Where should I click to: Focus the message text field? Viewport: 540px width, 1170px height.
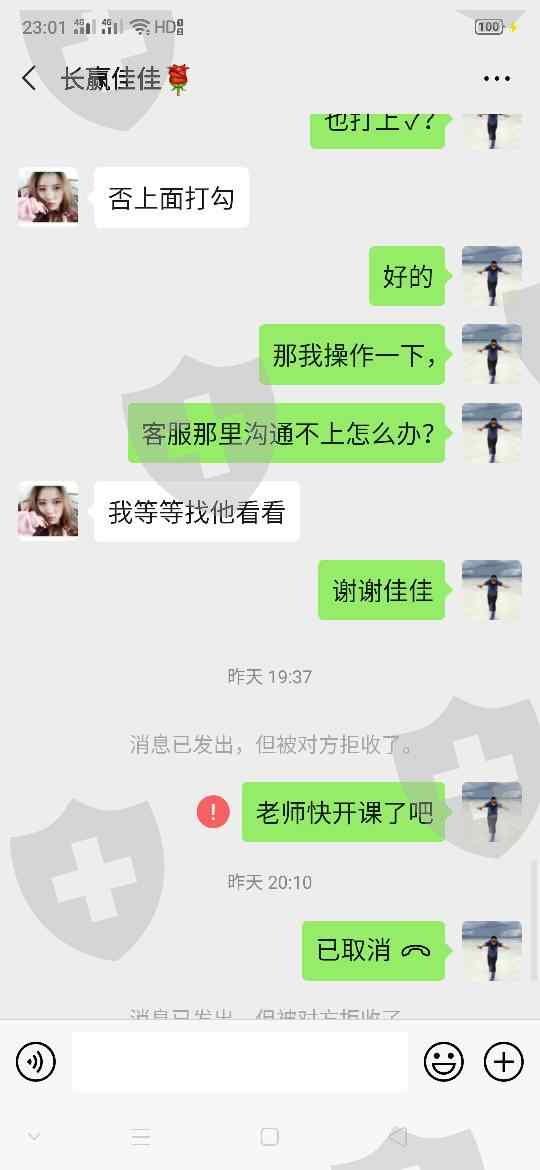[240, 1061]
